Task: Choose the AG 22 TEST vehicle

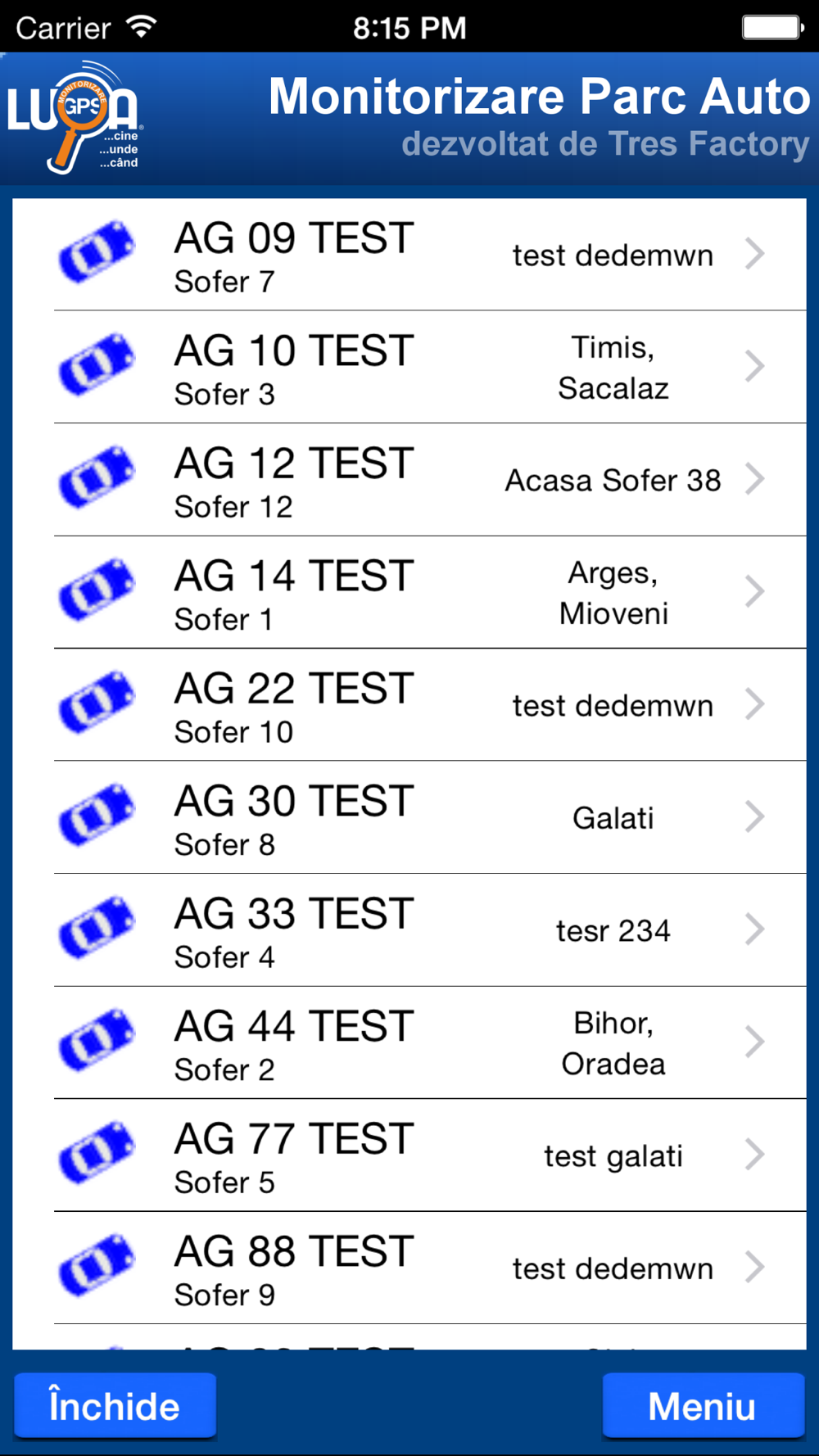Action: 409,705
